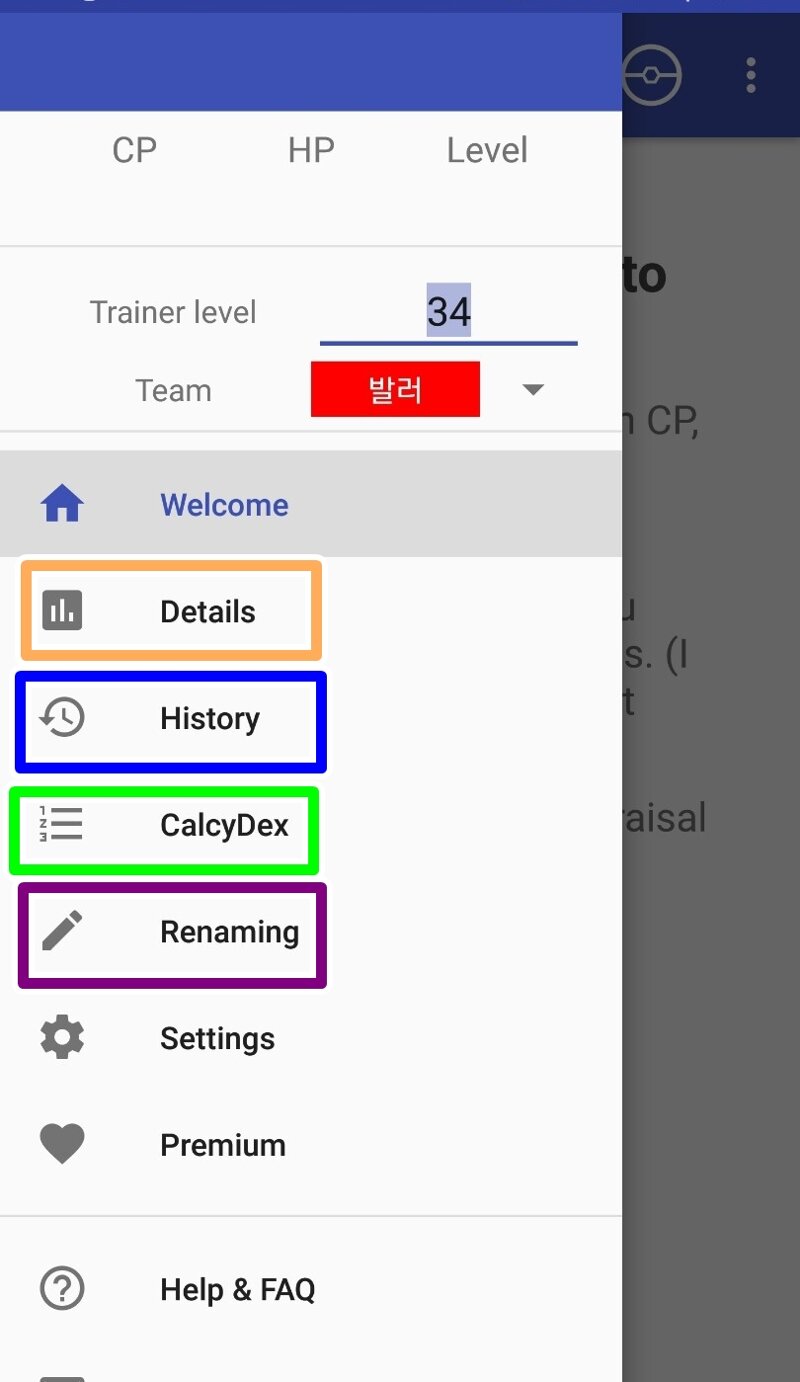Open the Welcome drawer item
Screen dimensions: 800x1382
click(x=310, y=504)
